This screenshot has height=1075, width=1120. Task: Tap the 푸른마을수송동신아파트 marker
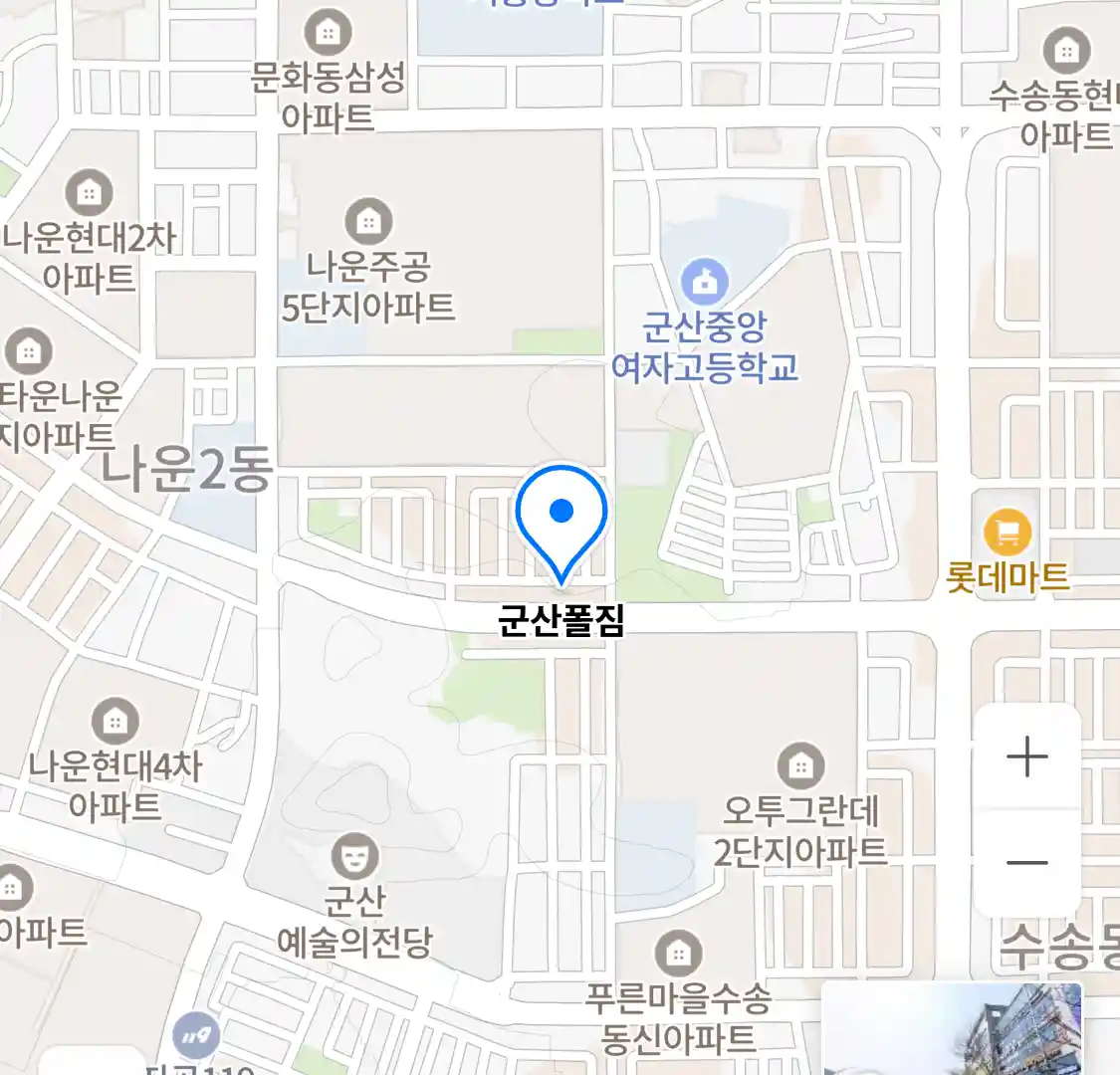click(x=678, y=955)
